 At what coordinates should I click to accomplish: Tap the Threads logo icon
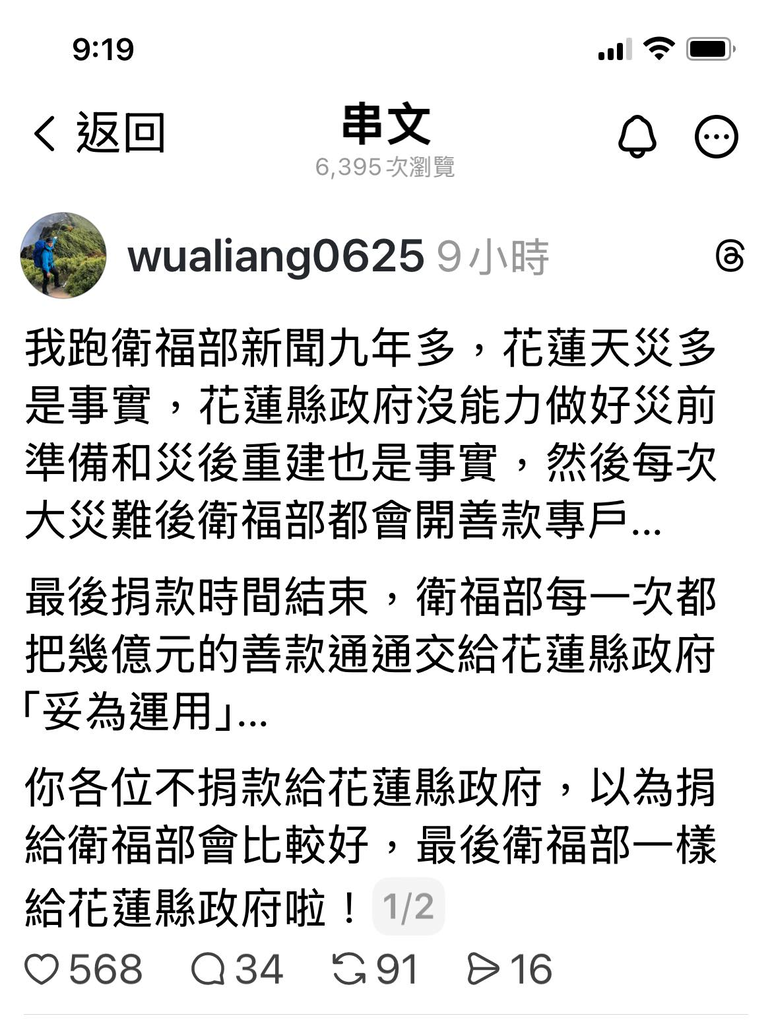(731, 257)
